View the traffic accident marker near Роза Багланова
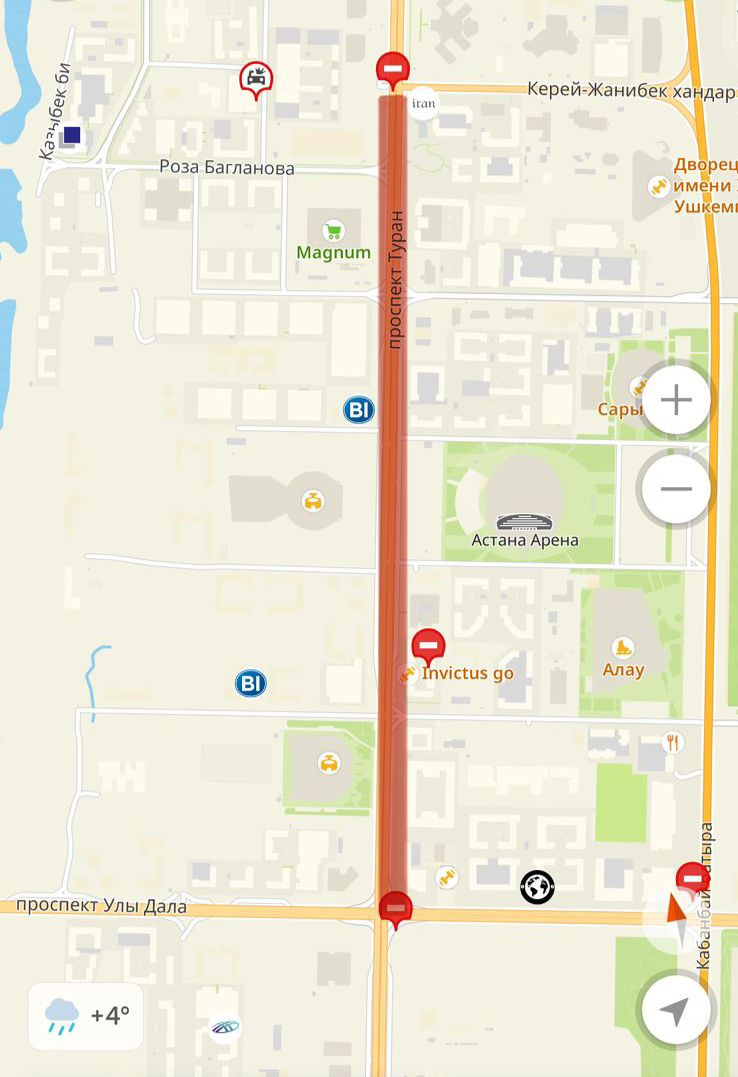The height and width of the screenshot is (1077, 738). point(256,77)
